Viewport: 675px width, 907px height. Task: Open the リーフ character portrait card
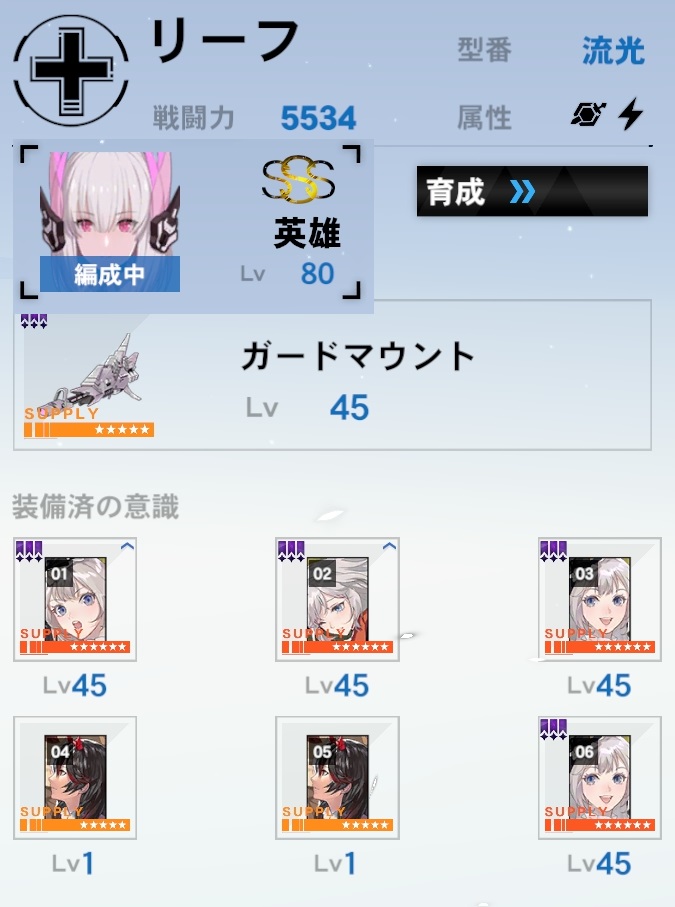pos(110,222)
